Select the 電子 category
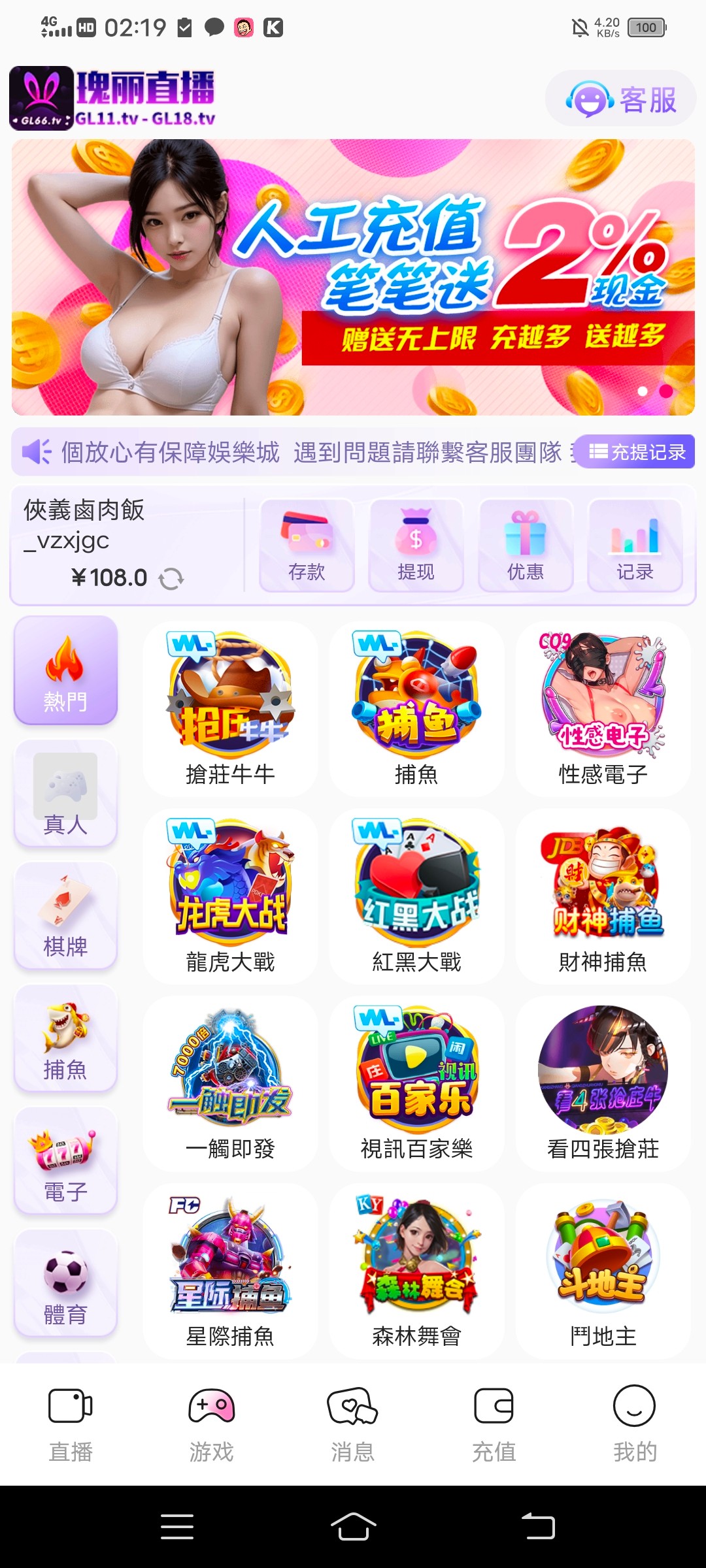Image resolution: width=706 pixels, height=1568 pixels. click(65, 1161)
